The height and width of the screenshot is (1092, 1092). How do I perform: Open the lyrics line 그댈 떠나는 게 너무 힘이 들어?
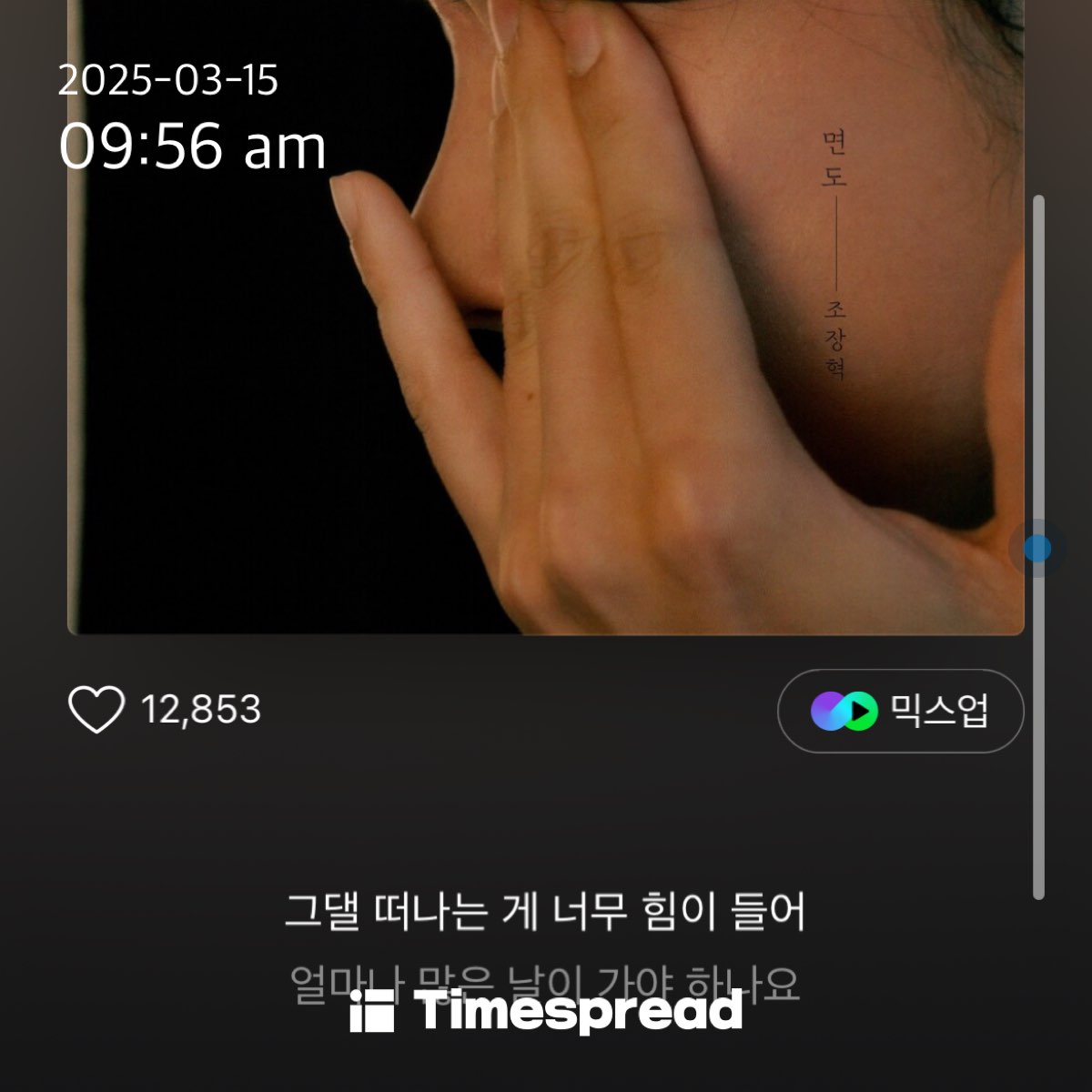[x=545, y=913]
